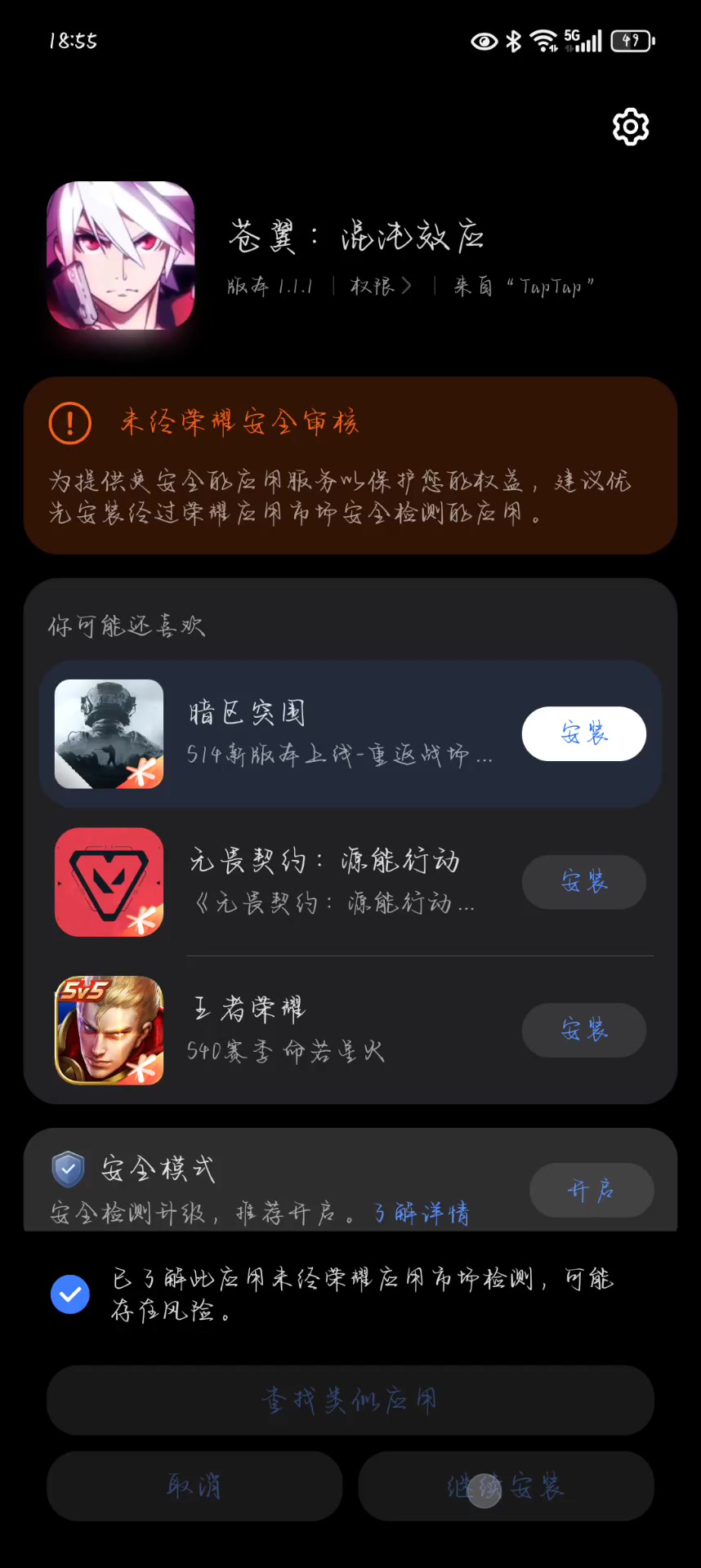The width and height of the screenshot is (701, 1568).
Task: Install 无畏契约：源能行动
Action: tap(583, 882)
